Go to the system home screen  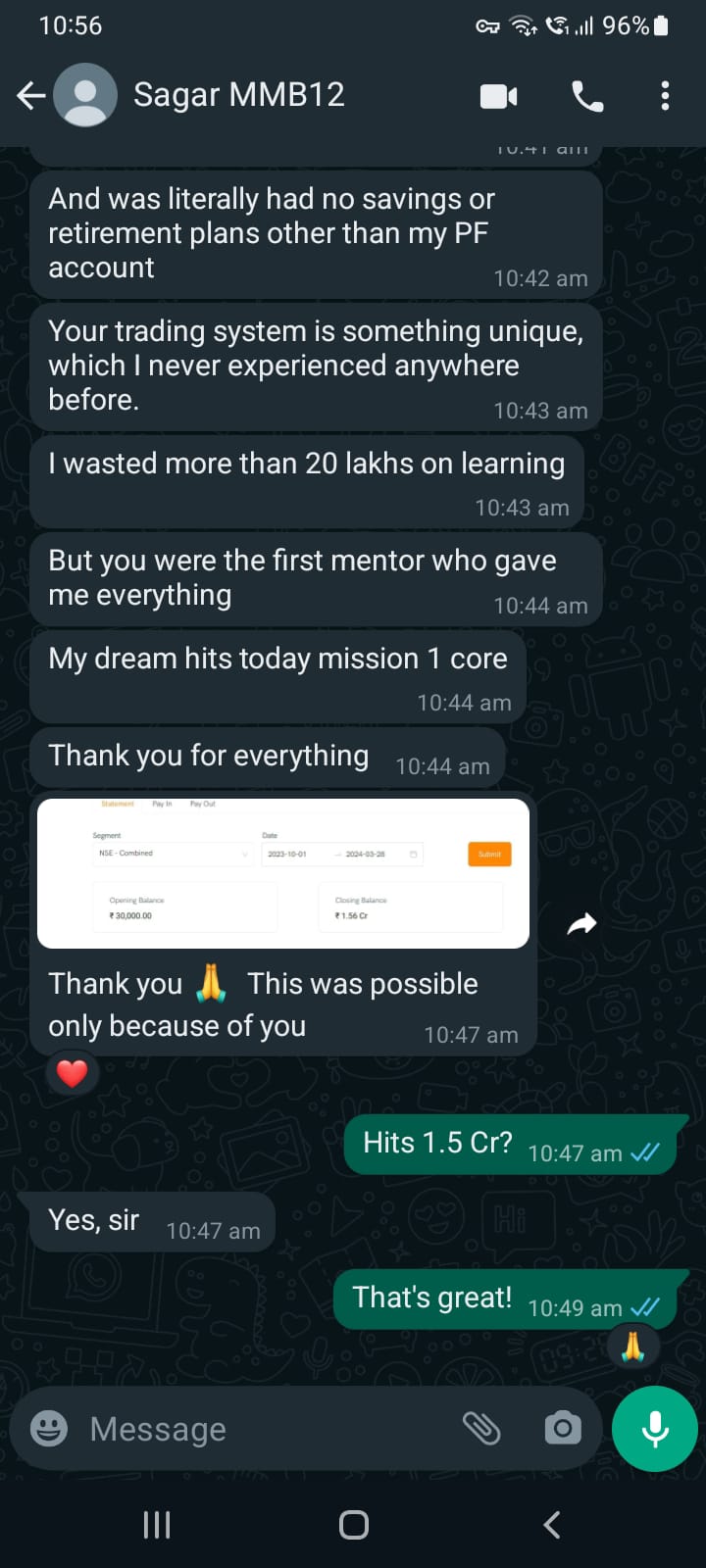353,1524
